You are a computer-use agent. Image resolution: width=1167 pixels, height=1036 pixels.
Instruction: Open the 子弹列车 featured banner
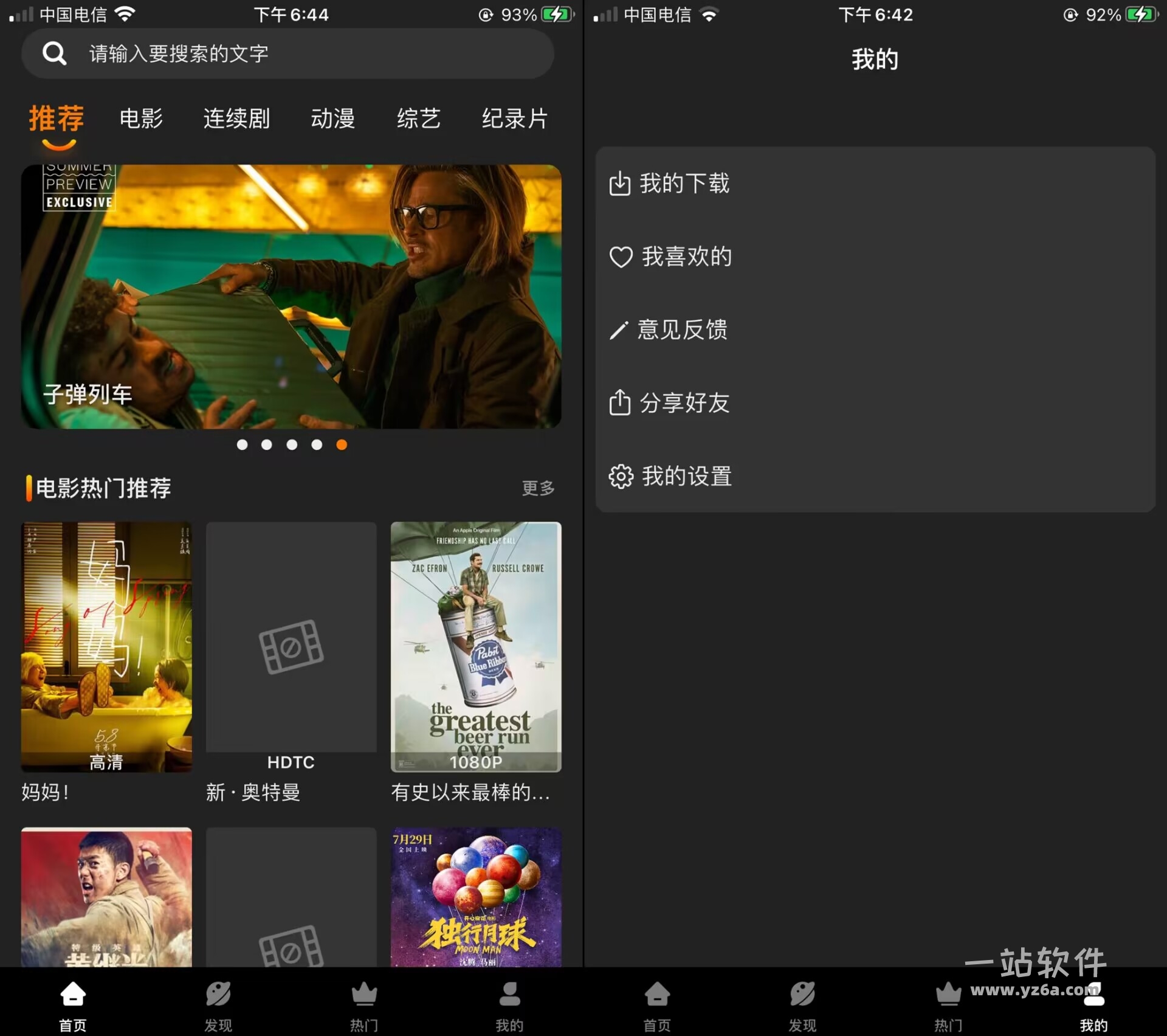291,296
